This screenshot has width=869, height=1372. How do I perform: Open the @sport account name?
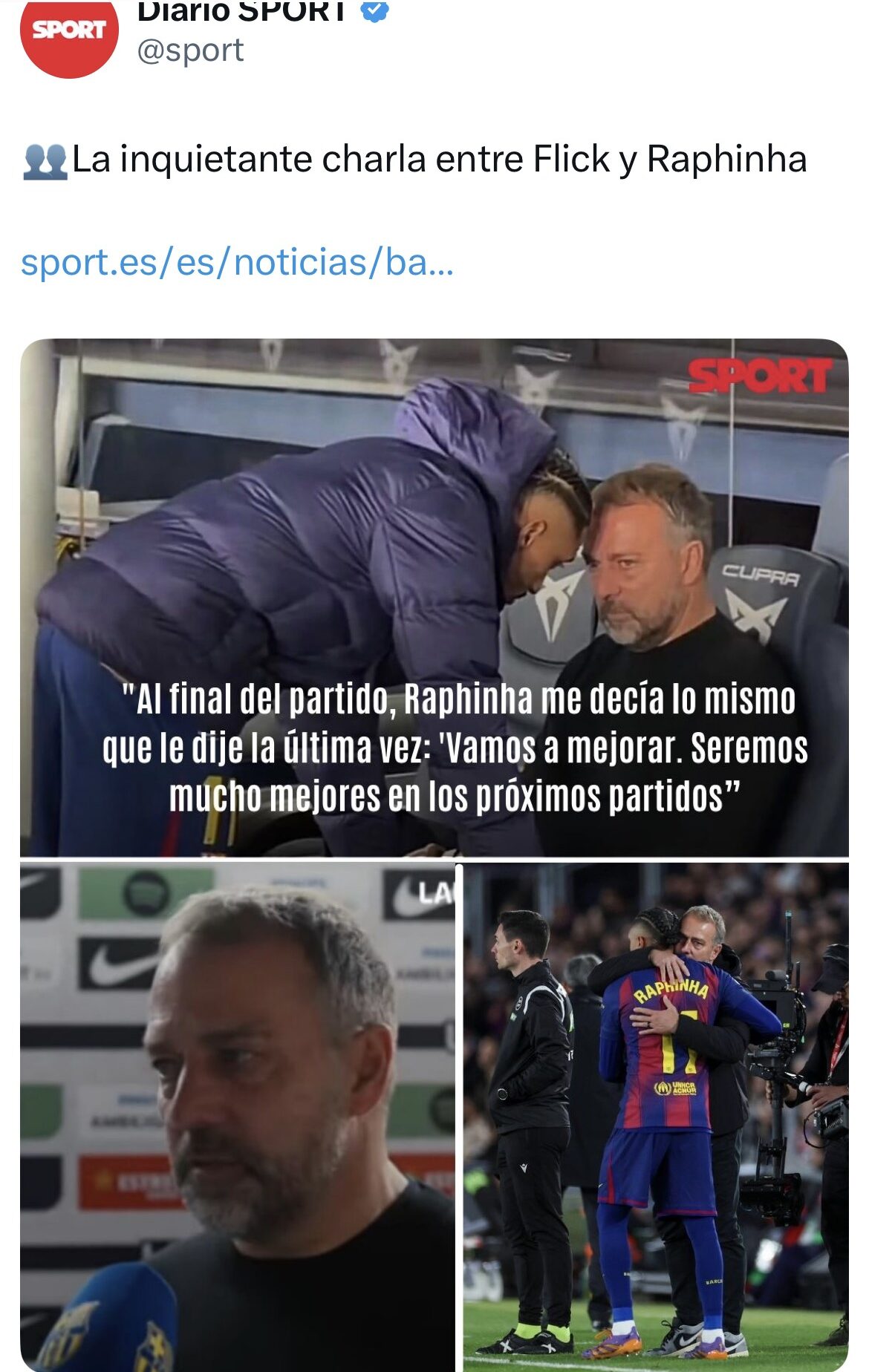[190, 50]
